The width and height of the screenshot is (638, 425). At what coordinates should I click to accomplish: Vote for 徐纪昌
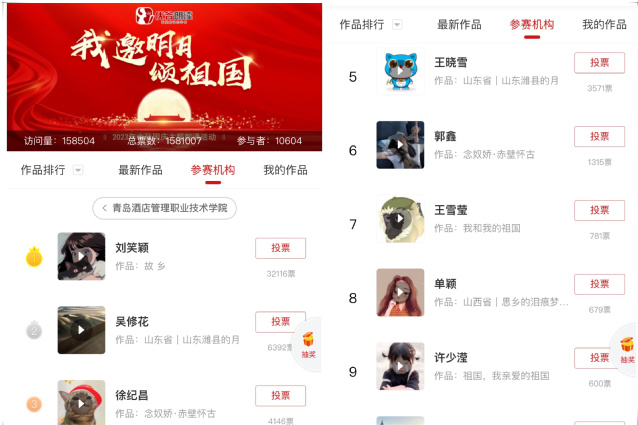coord(280,395)
